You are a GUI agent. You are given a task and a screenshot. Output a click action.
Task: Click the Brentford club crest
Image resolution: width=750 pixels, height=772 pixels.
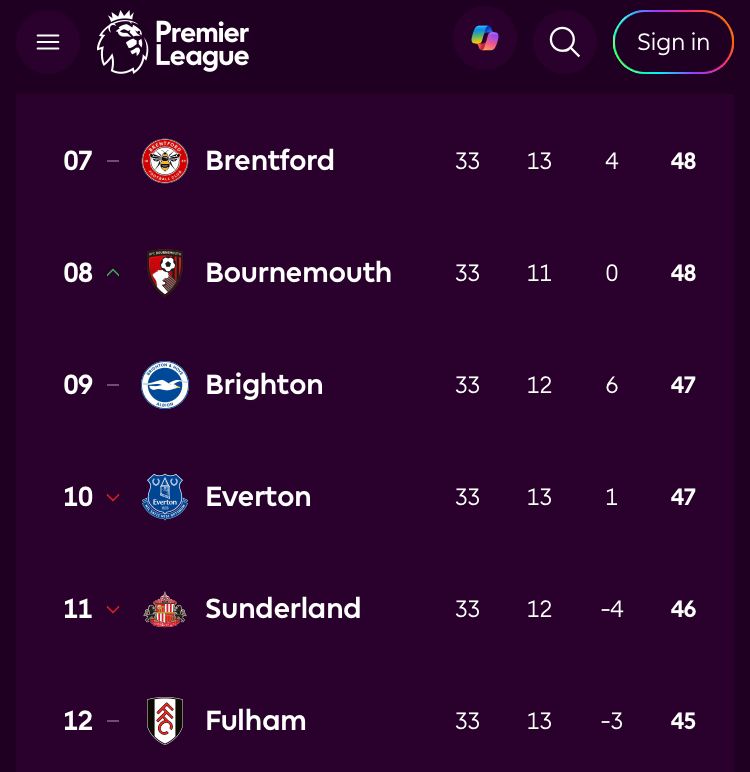pyautogui.click(x=164, y=160)
